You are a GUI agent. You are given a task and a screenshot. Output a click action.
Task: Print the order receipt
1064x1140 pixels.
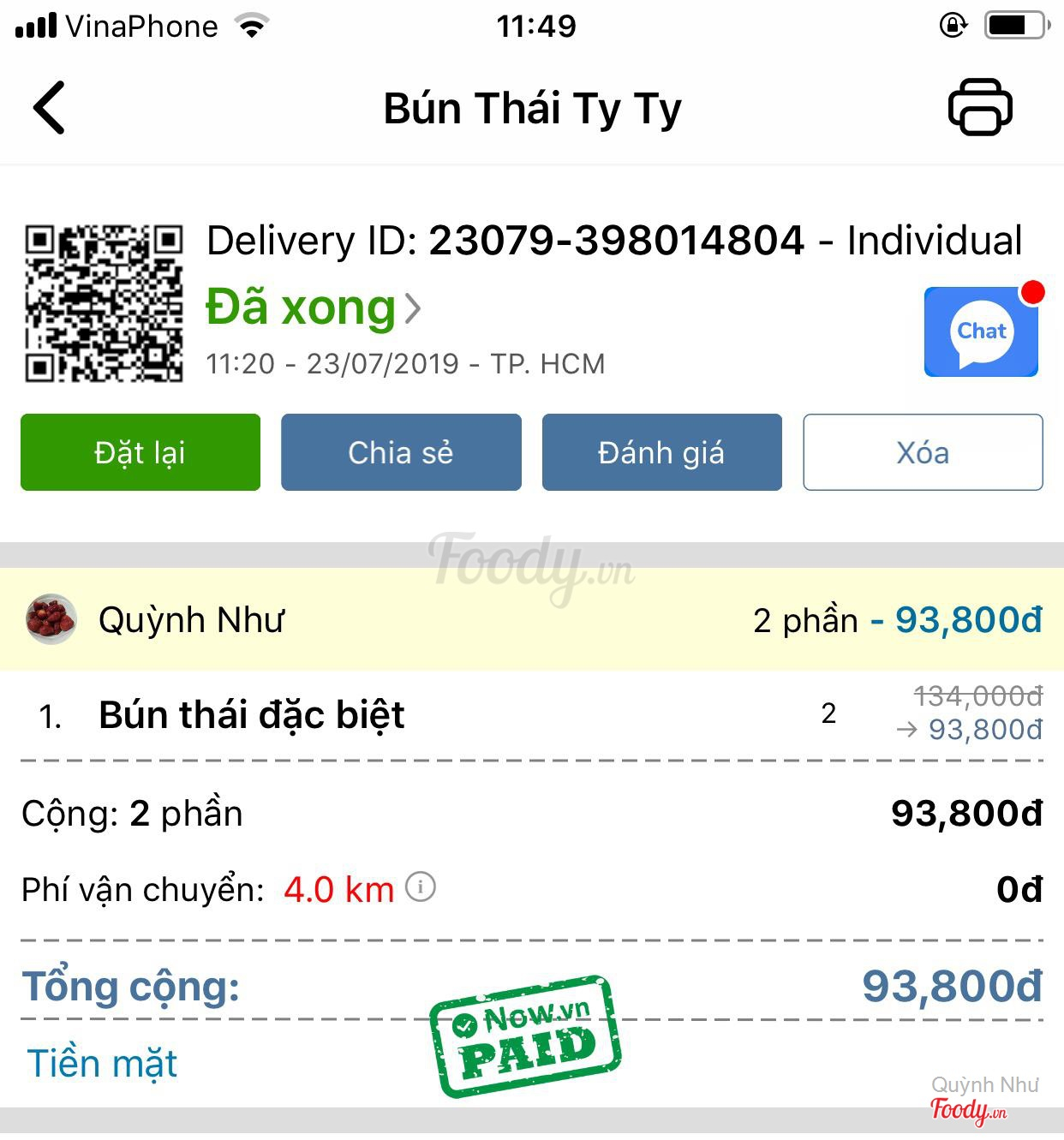(980, 108)
